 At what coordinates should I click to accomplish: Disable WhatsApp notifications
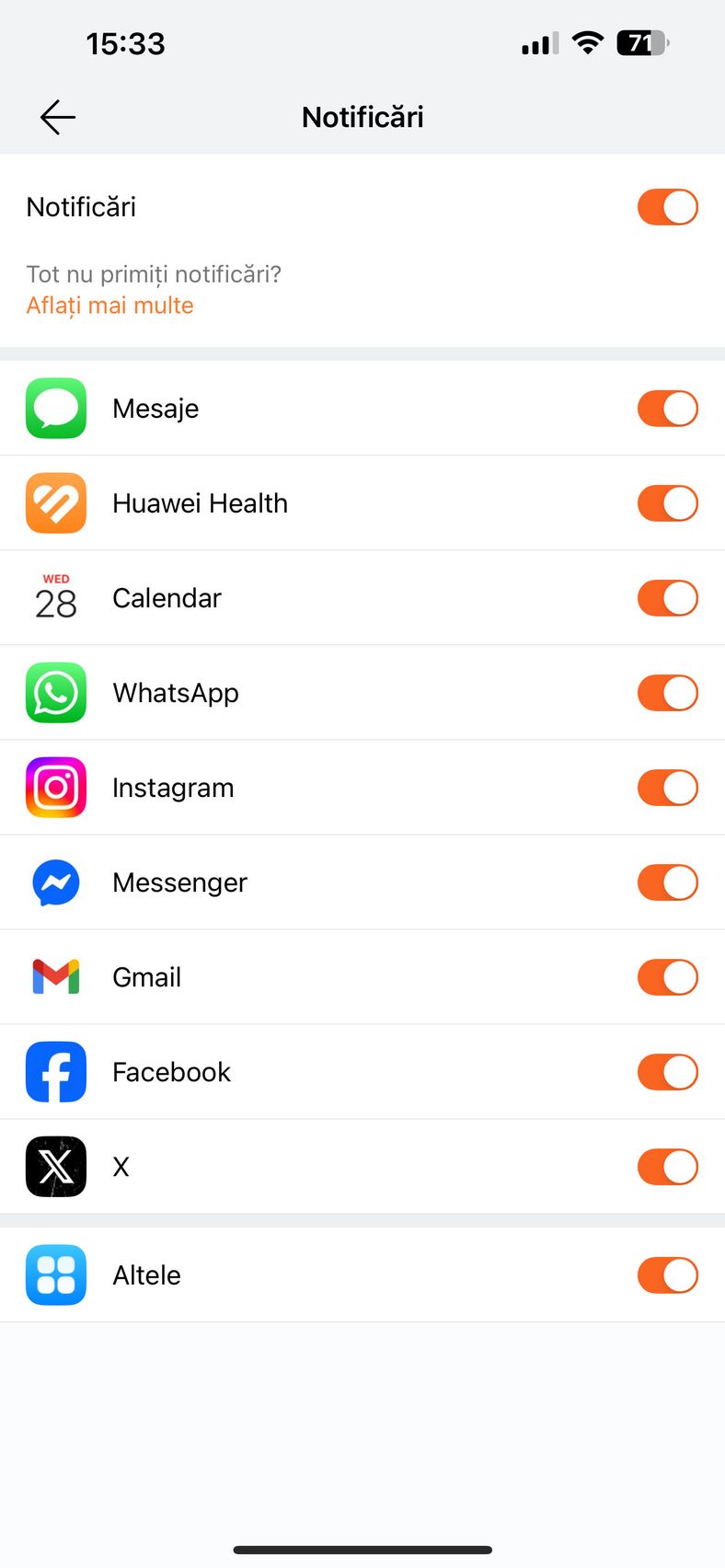coord(668,693)
